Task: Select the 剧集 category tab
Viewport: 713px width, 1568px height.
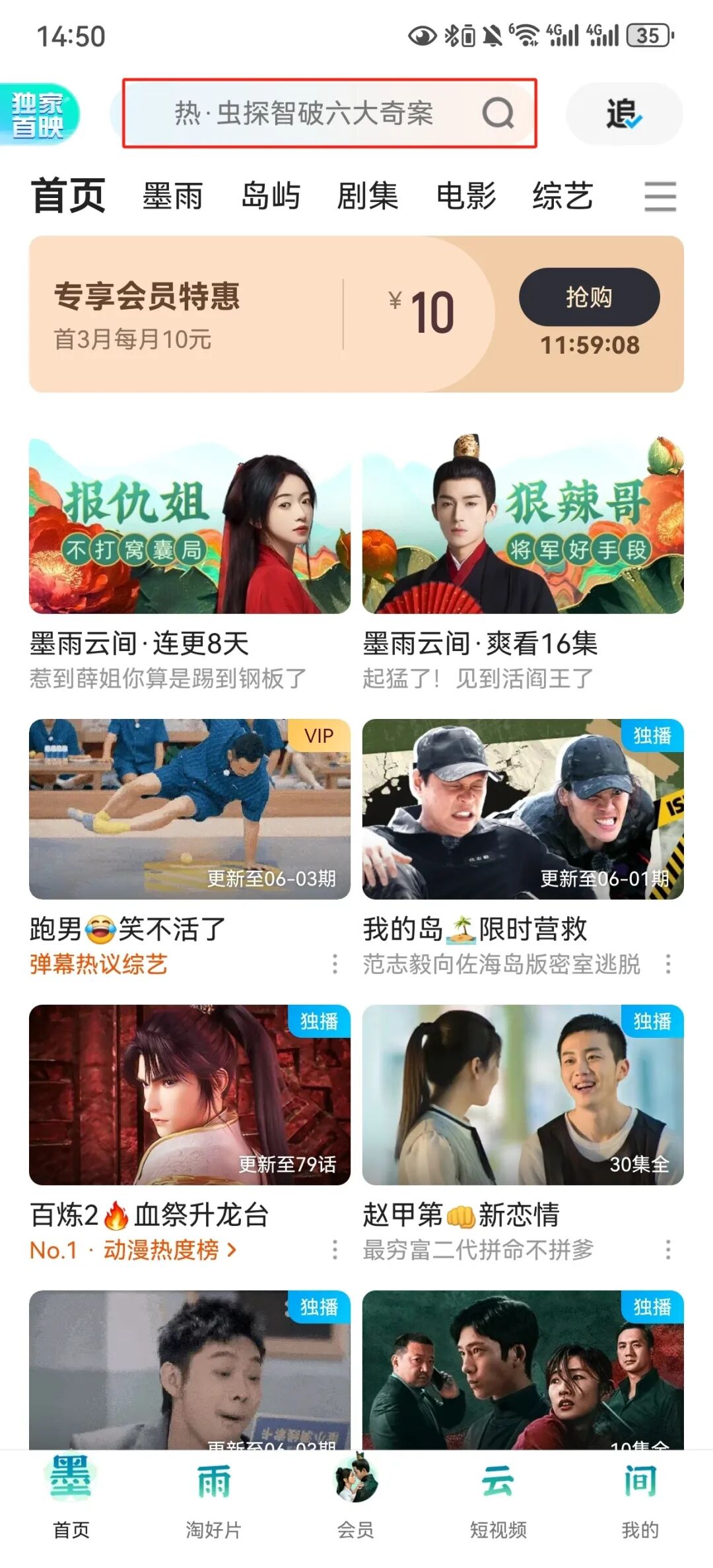Action: 368,196
